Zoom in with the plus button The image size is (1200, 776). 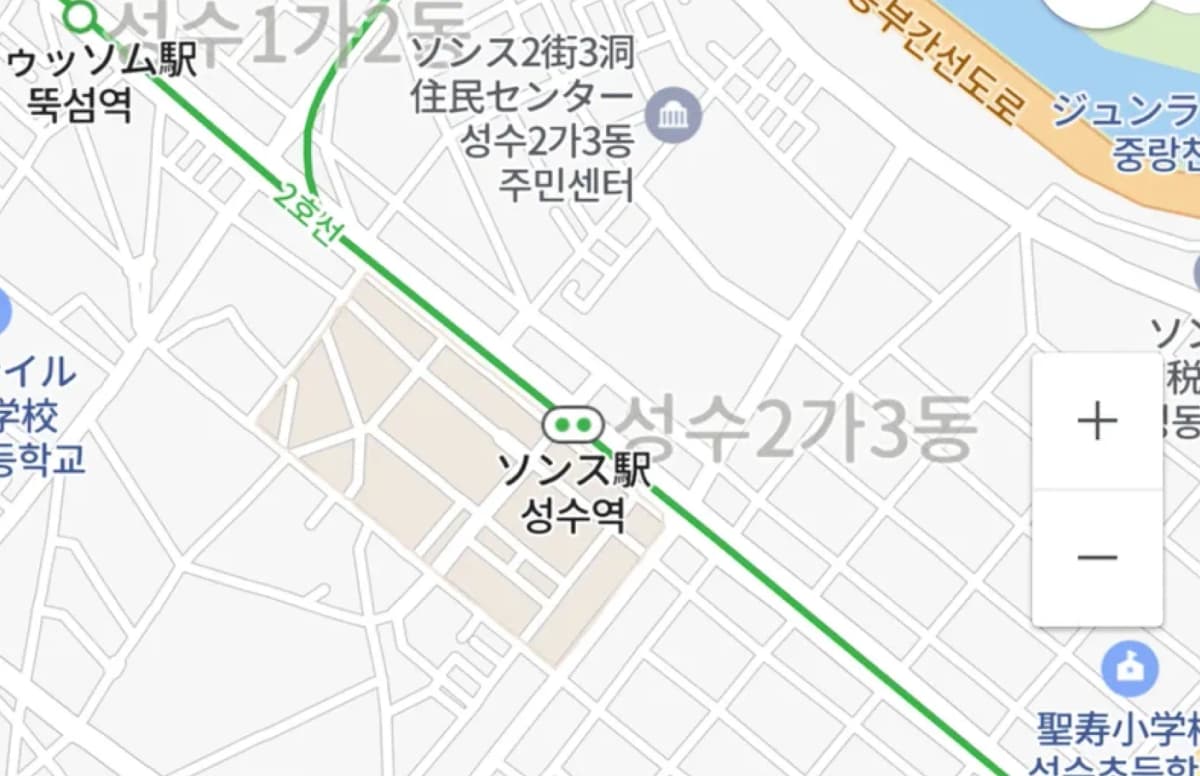point(1097,421)
